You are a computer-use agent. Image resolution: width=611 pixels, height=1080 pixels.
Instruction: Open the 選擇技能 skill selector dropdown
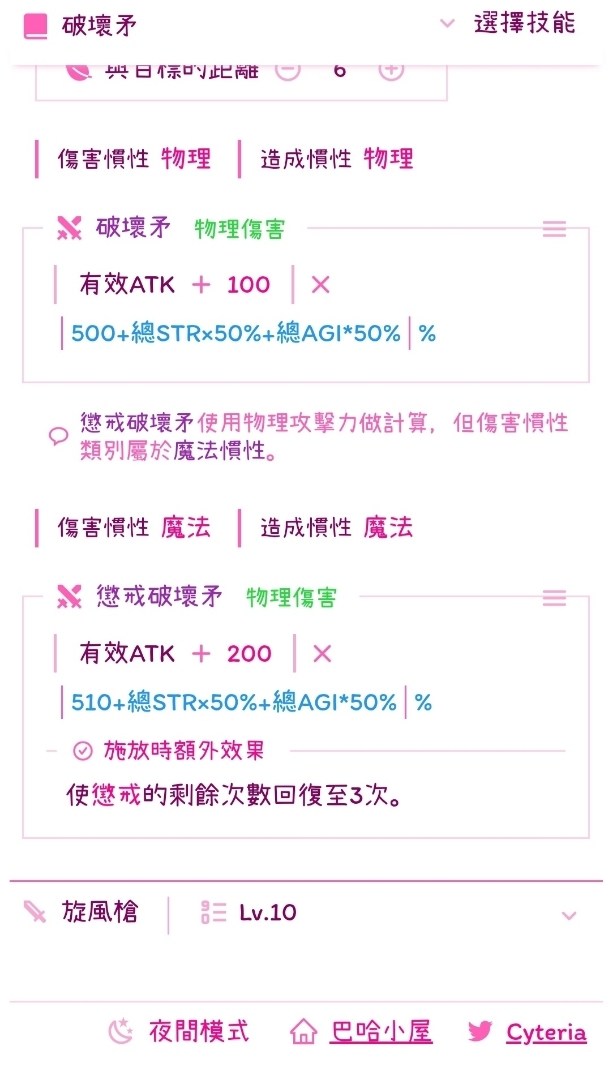pyautogui.click(x=508, y=24)
